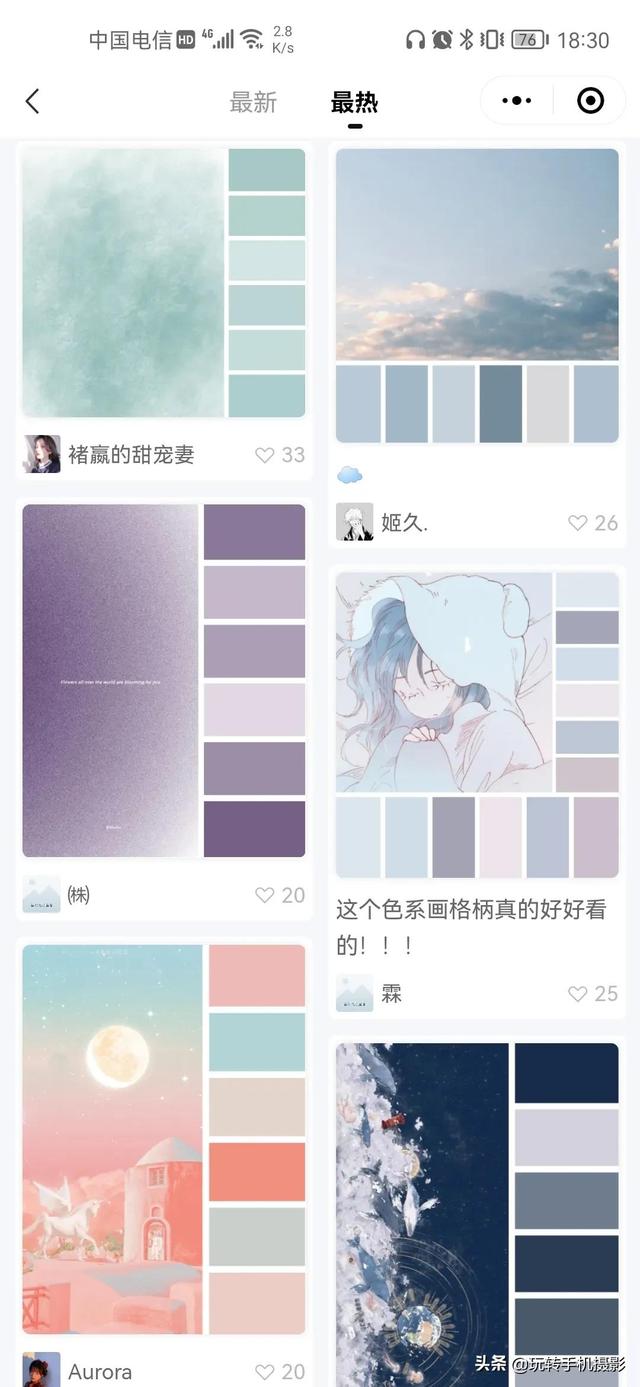Open the anime girl palette card by 霖

click(477, 725)
